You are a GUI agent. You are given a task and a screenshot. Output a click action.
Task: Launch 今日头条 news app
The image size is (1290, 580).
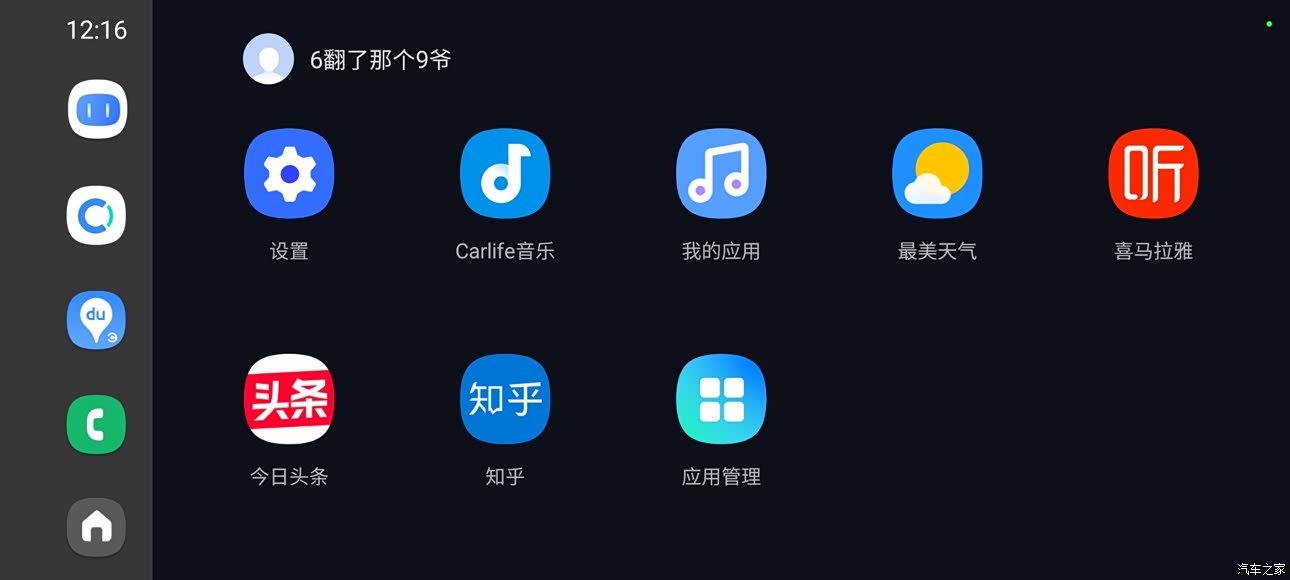point(289,399)
